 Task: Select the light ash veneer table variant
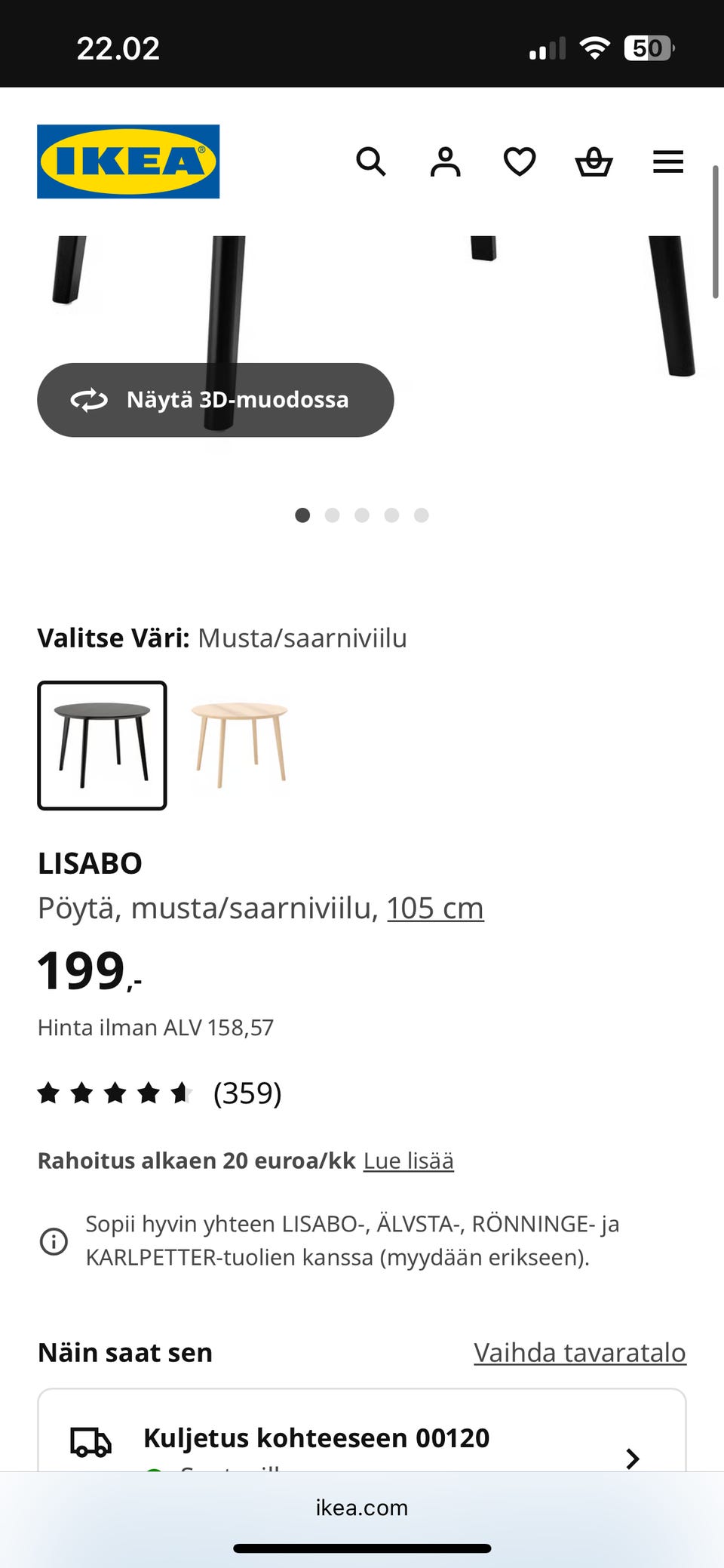click(241, 745)
